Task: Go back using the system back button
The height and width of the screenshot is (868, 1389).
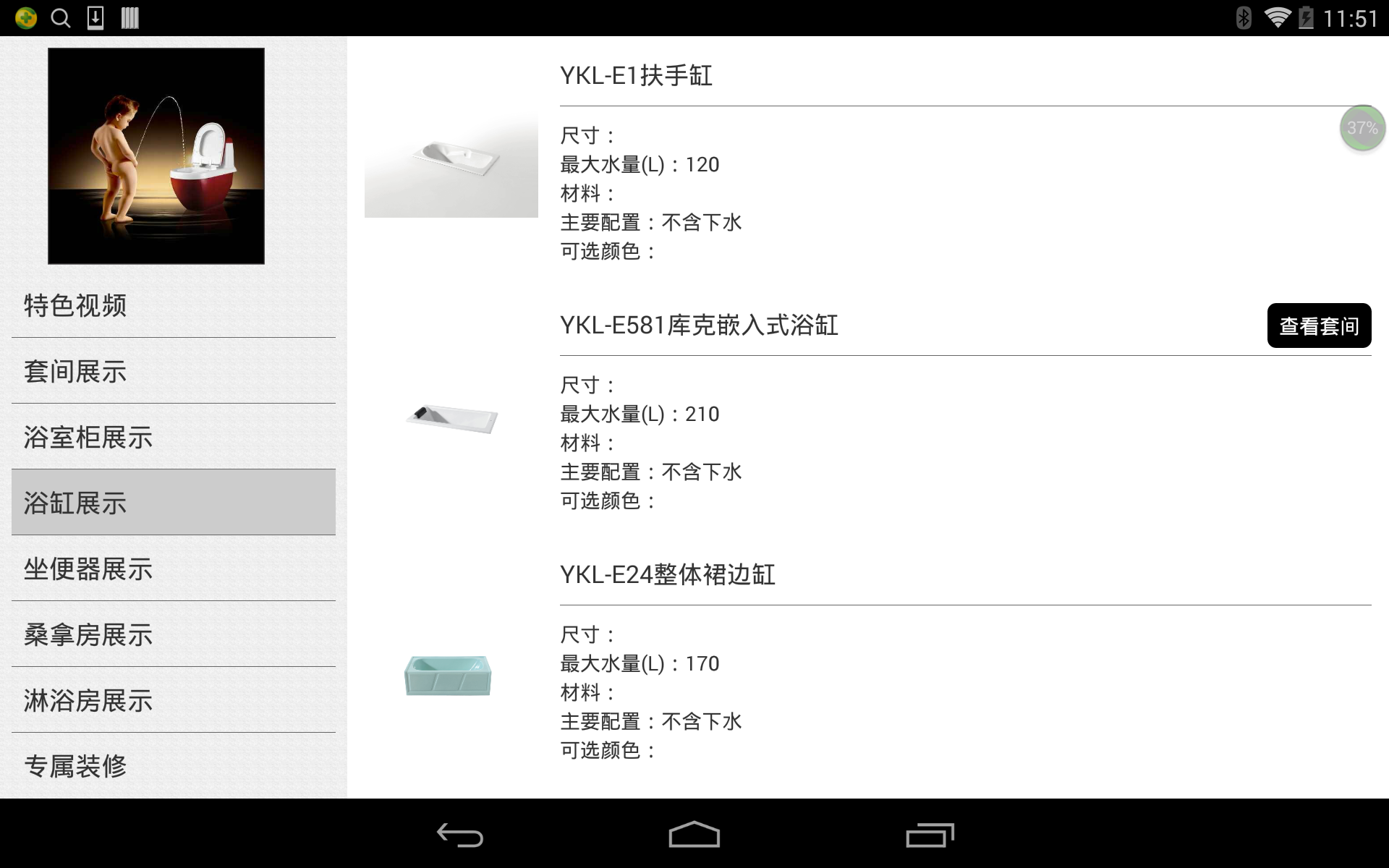Action: click(x=460, y=835)
